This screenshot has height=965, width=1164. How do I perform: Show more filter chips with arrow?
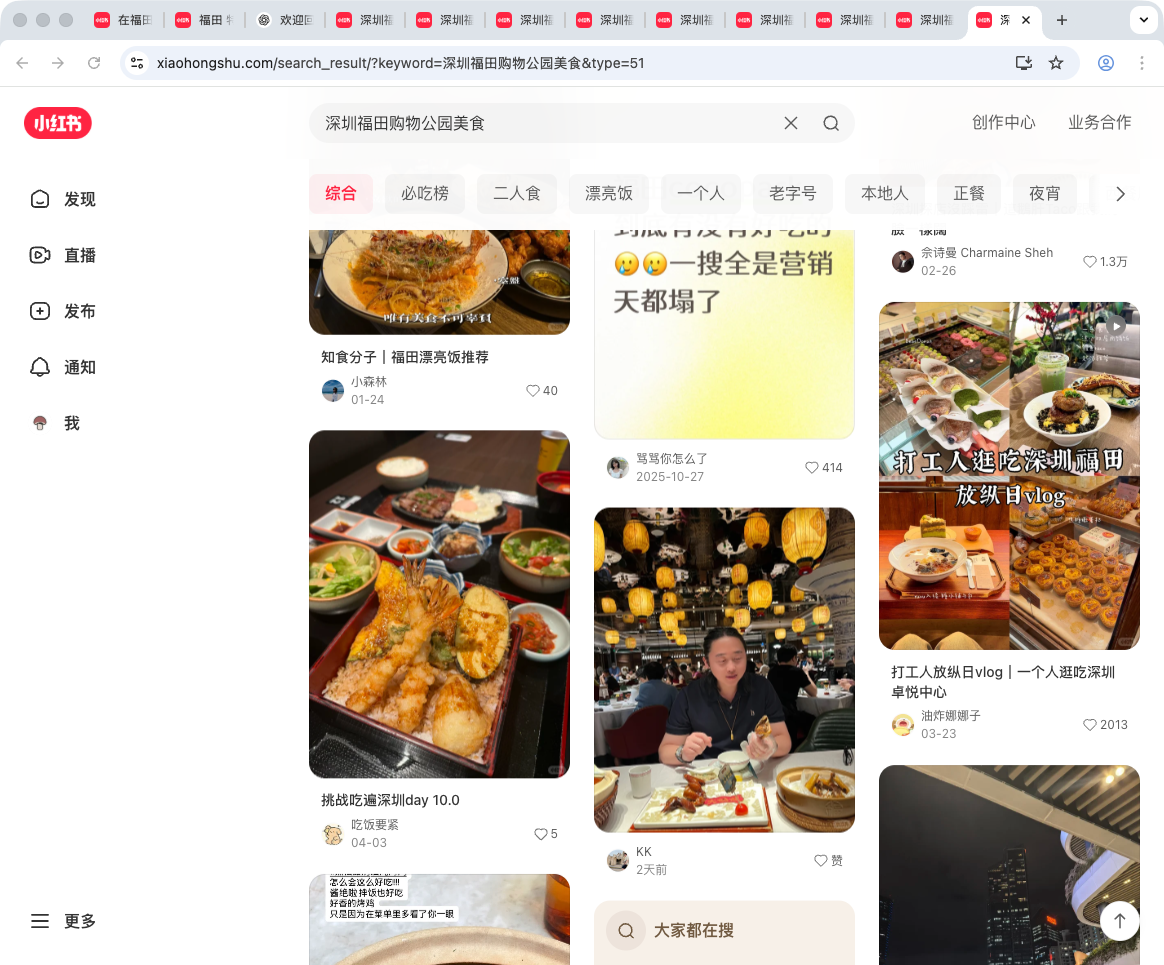[x=1120, y=194]
